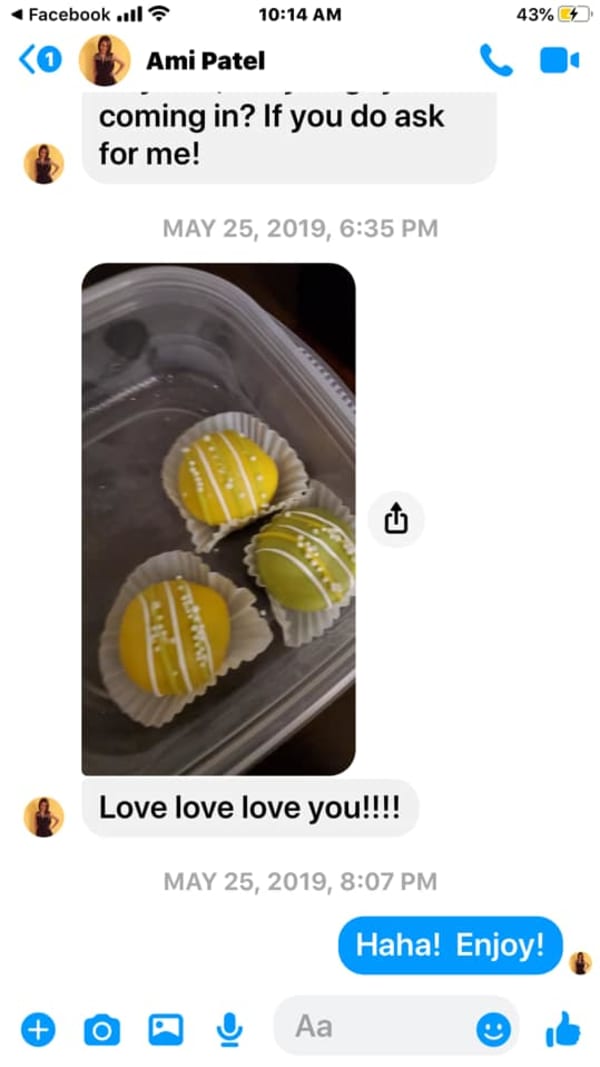Record a voice message with the microphone
The height and width of the screenshot is (1067, 600).
(x=229, y=1028)
